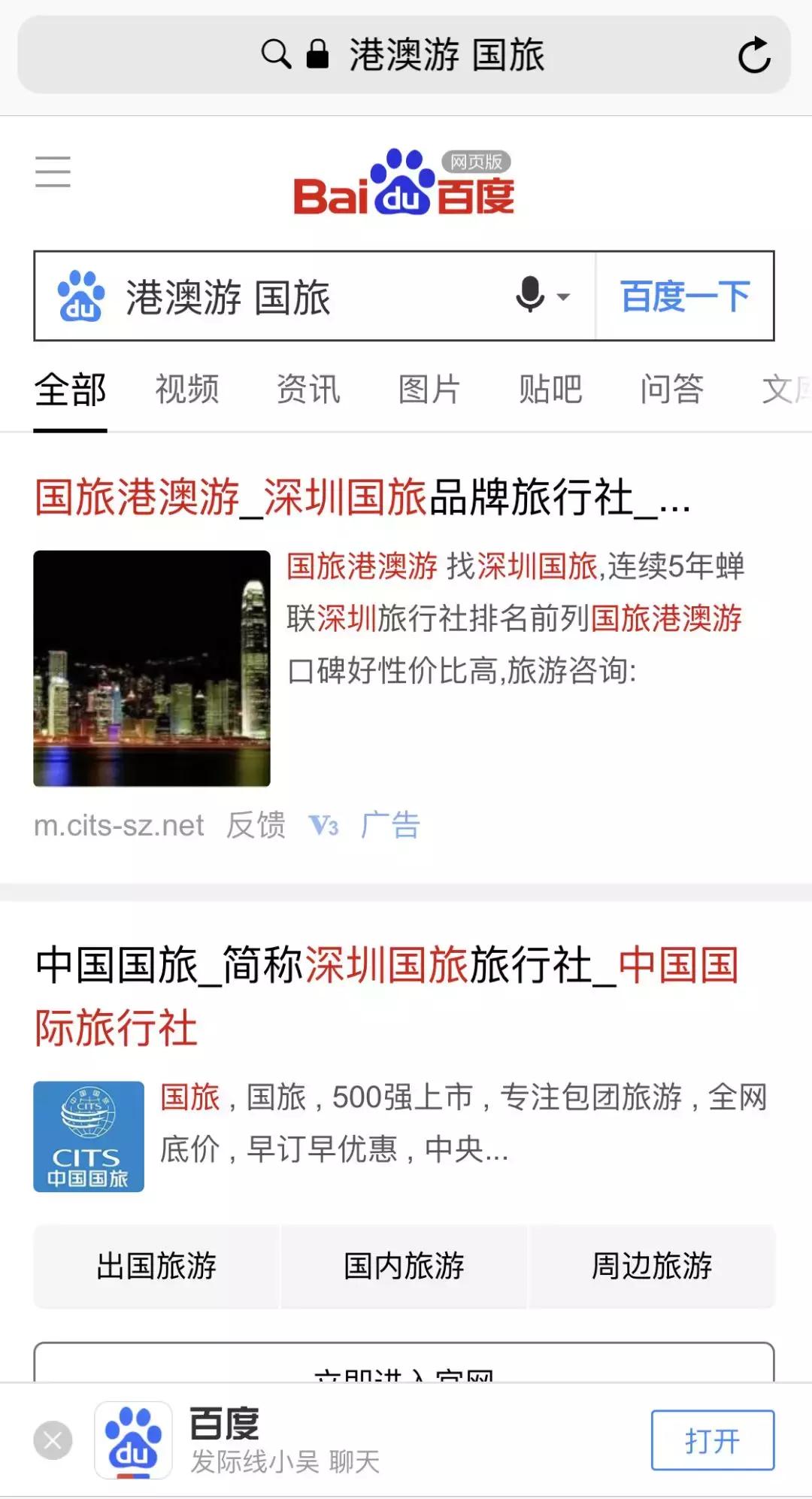
Task: Open the hamburger menu at top left
Action: [x=53, y=171]
